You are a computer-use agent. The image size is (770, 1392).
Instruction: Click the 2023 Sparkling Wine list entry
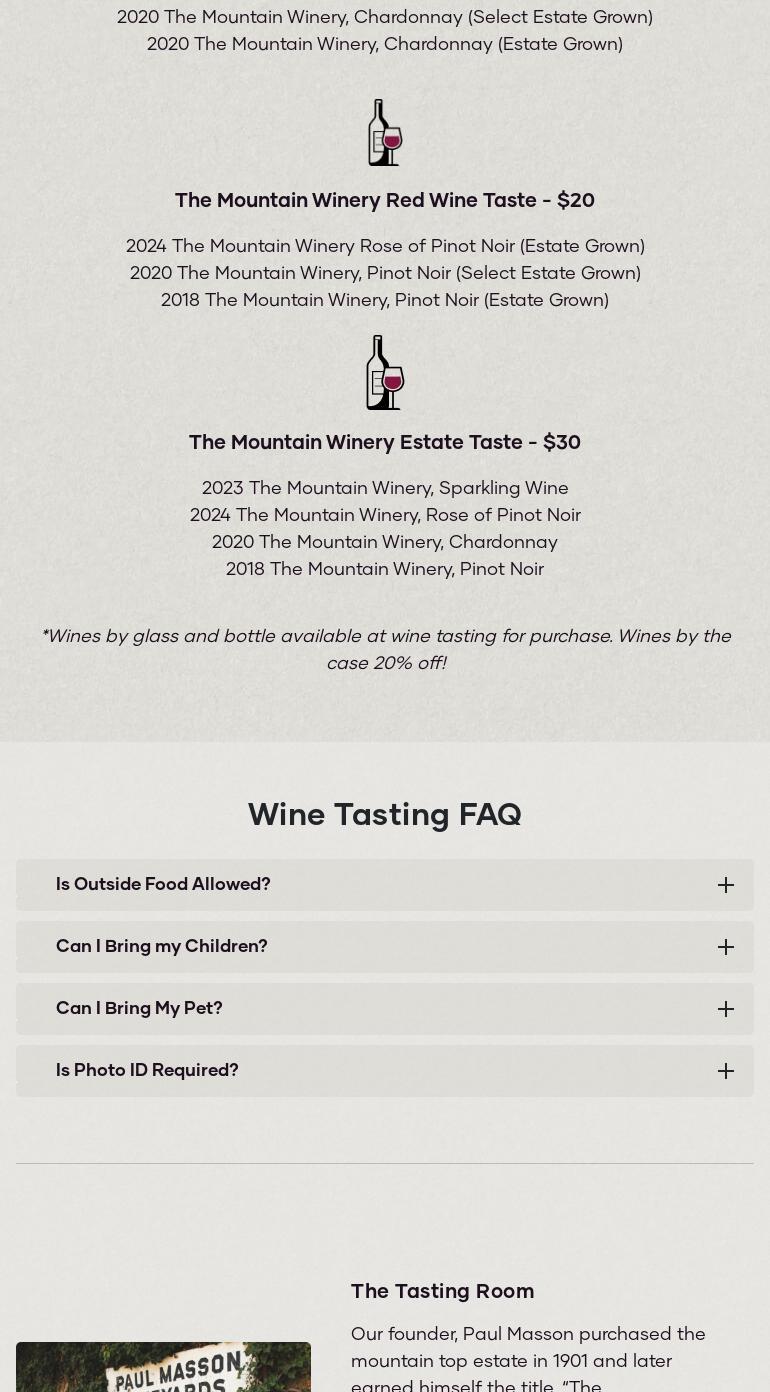click(x=385, y=488)
